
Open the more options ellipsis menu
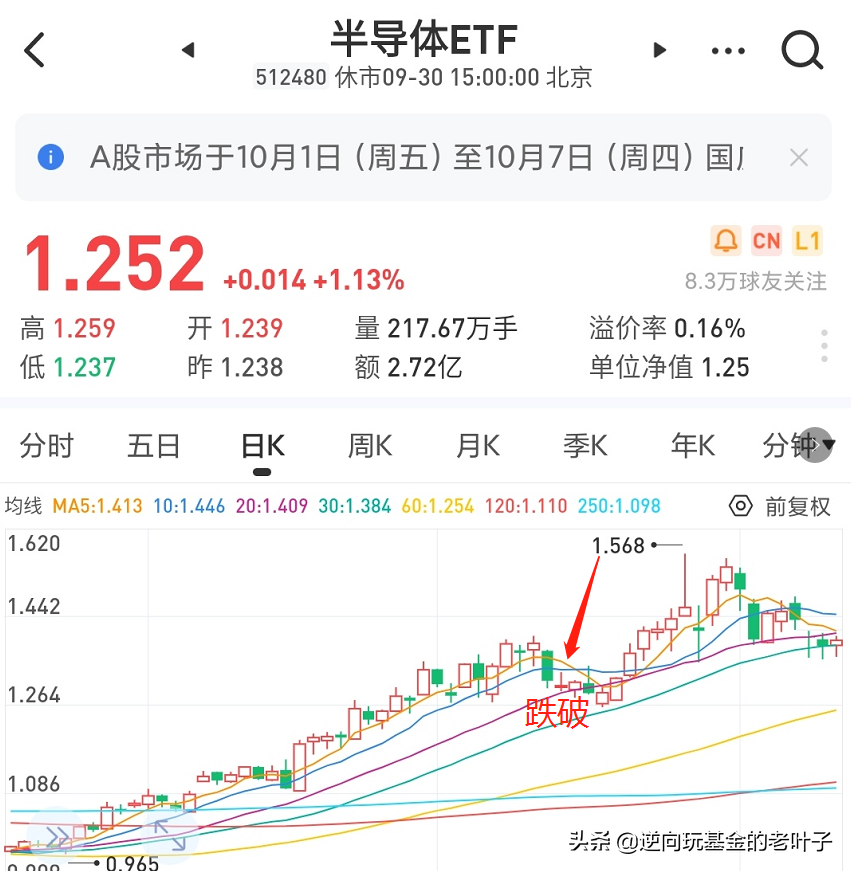pos(727,50)
